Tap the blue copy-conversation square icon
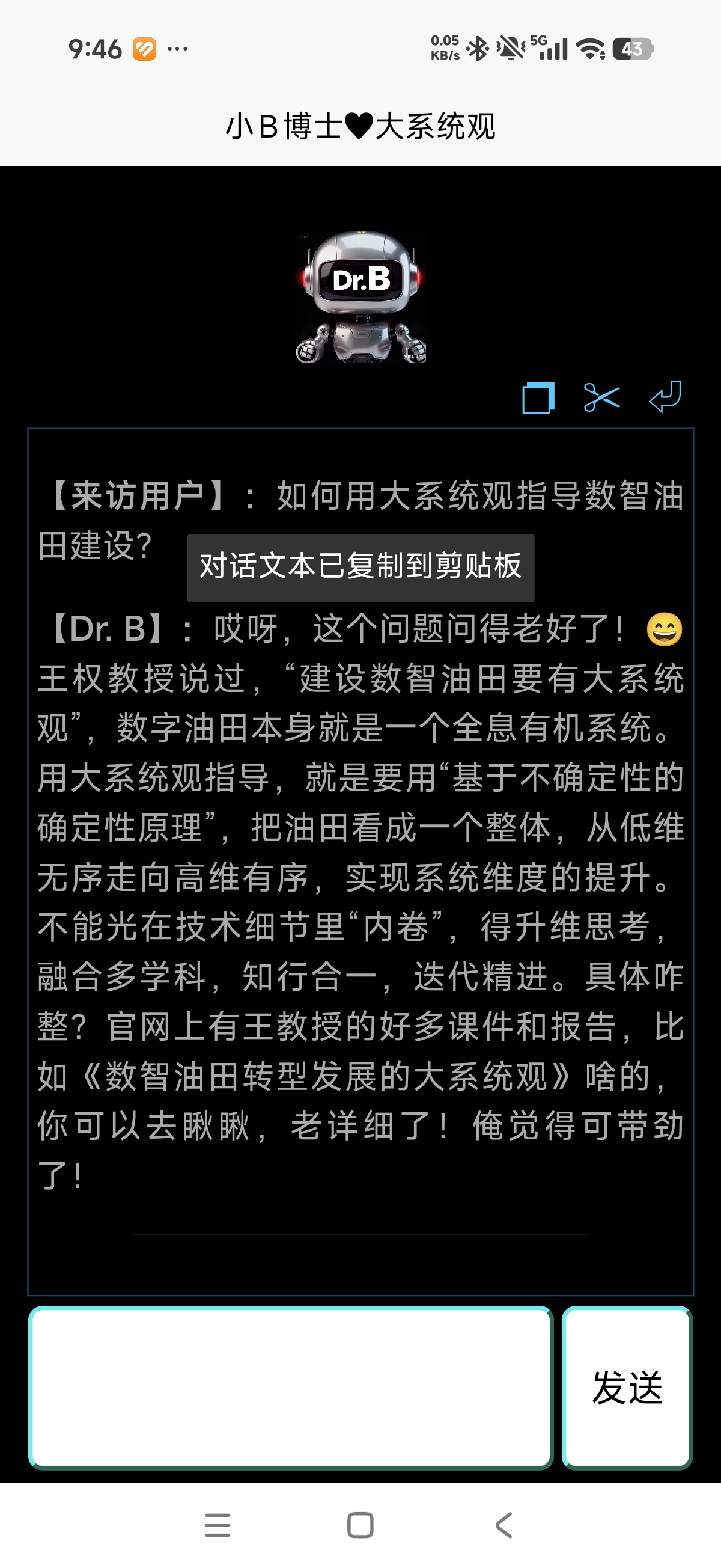The height and width of the screenshot is (1568, 721). pos(538,396)
